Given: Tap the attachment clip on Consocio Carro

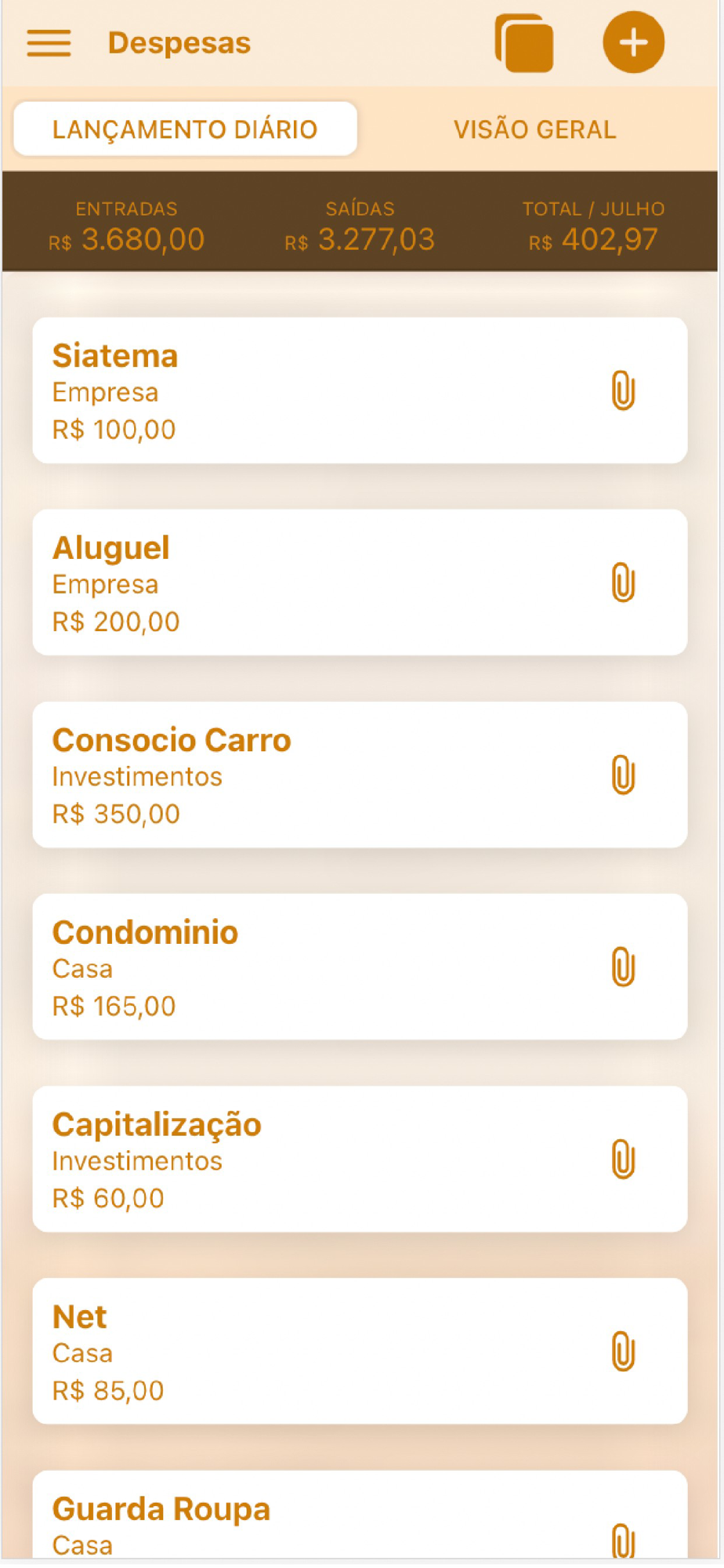Looking at the screenshot, I should click(623, 775).
